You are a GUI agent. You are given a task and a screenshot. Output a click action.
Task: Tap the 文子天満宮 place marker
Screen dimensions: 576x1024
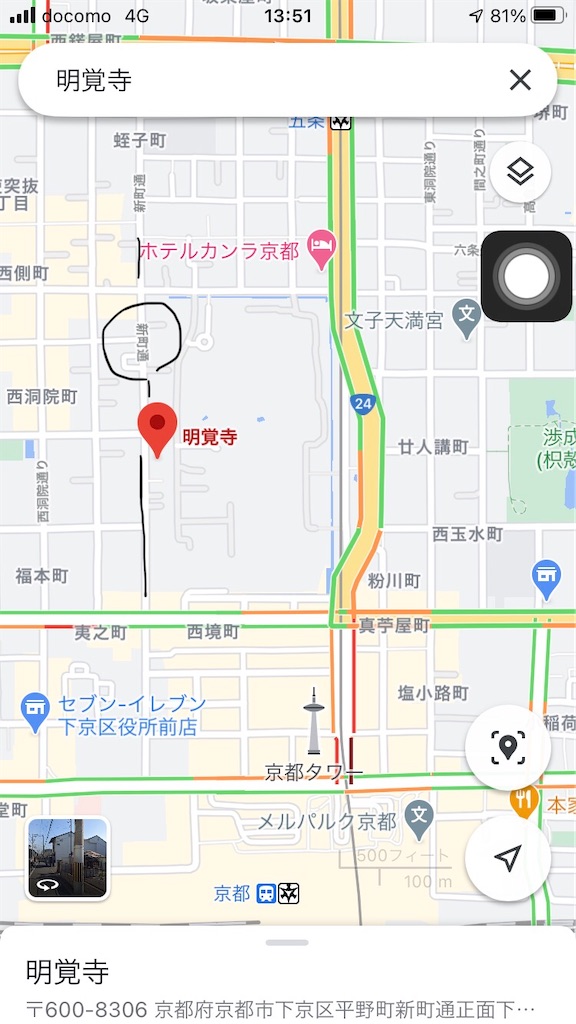pyautogui.click(x=467, y=319)
